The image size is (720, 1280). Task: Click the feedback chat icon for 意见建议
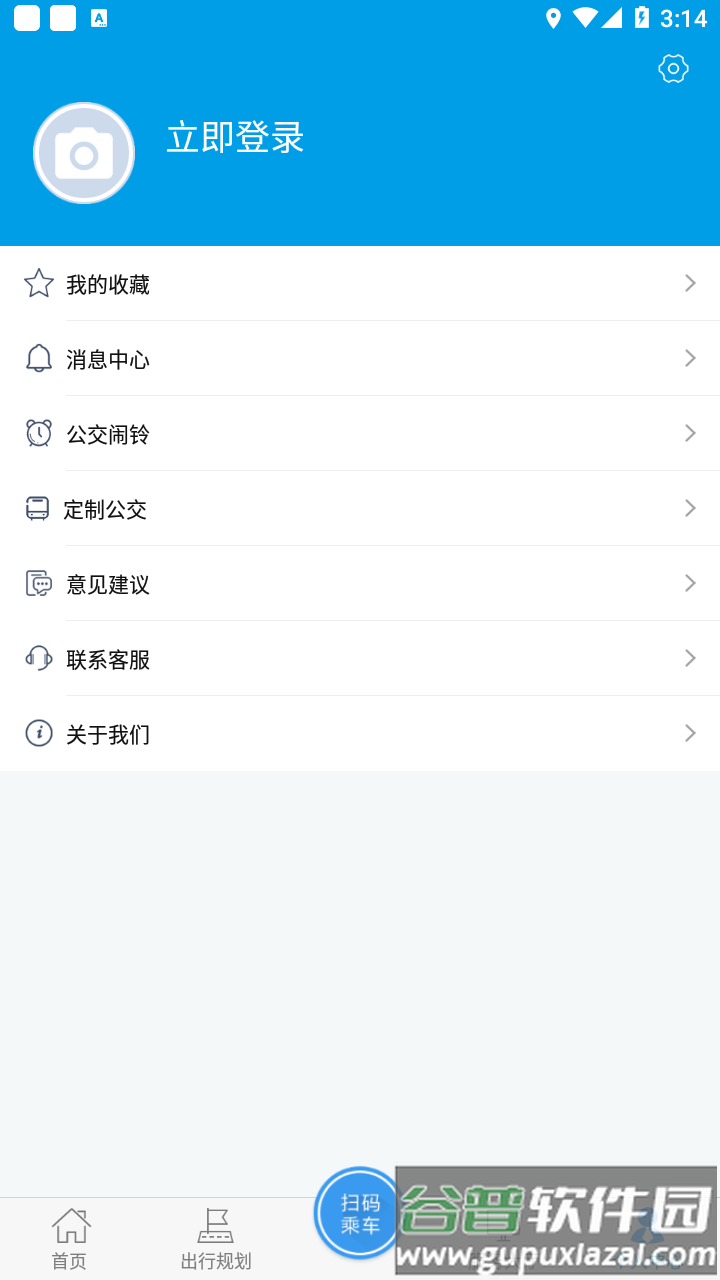[x=38, y=583]
